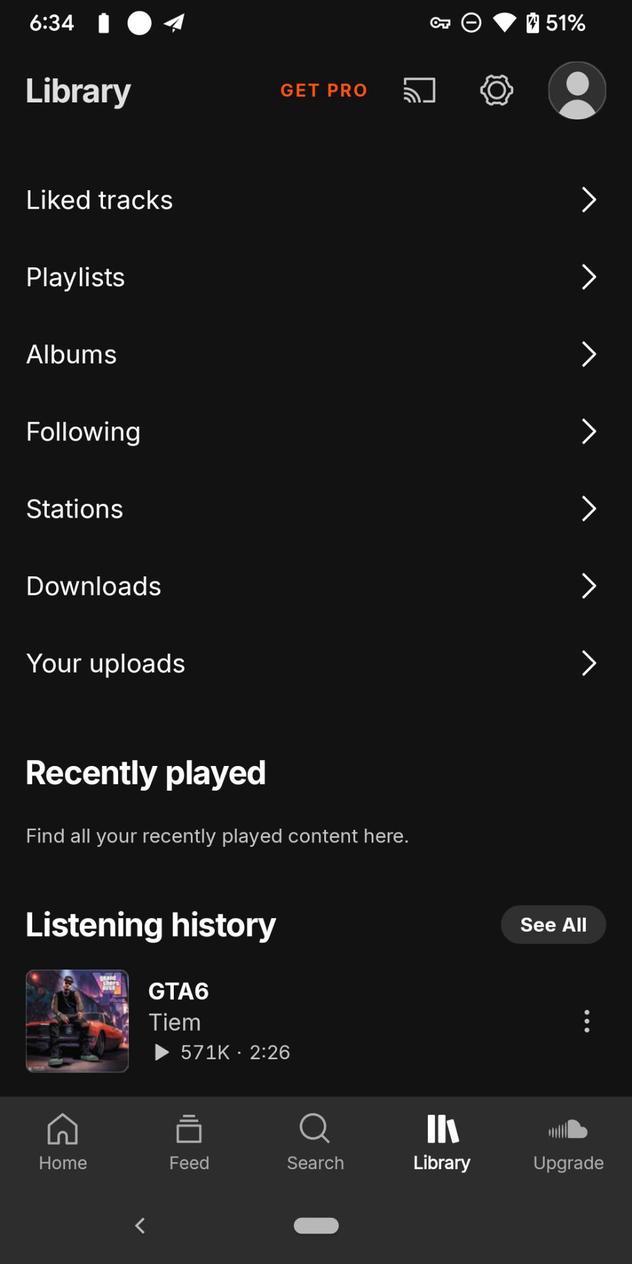The width and height of the screenshot is (632, 1264).
Task: See All listening history
Action: (x=553, y=925)
